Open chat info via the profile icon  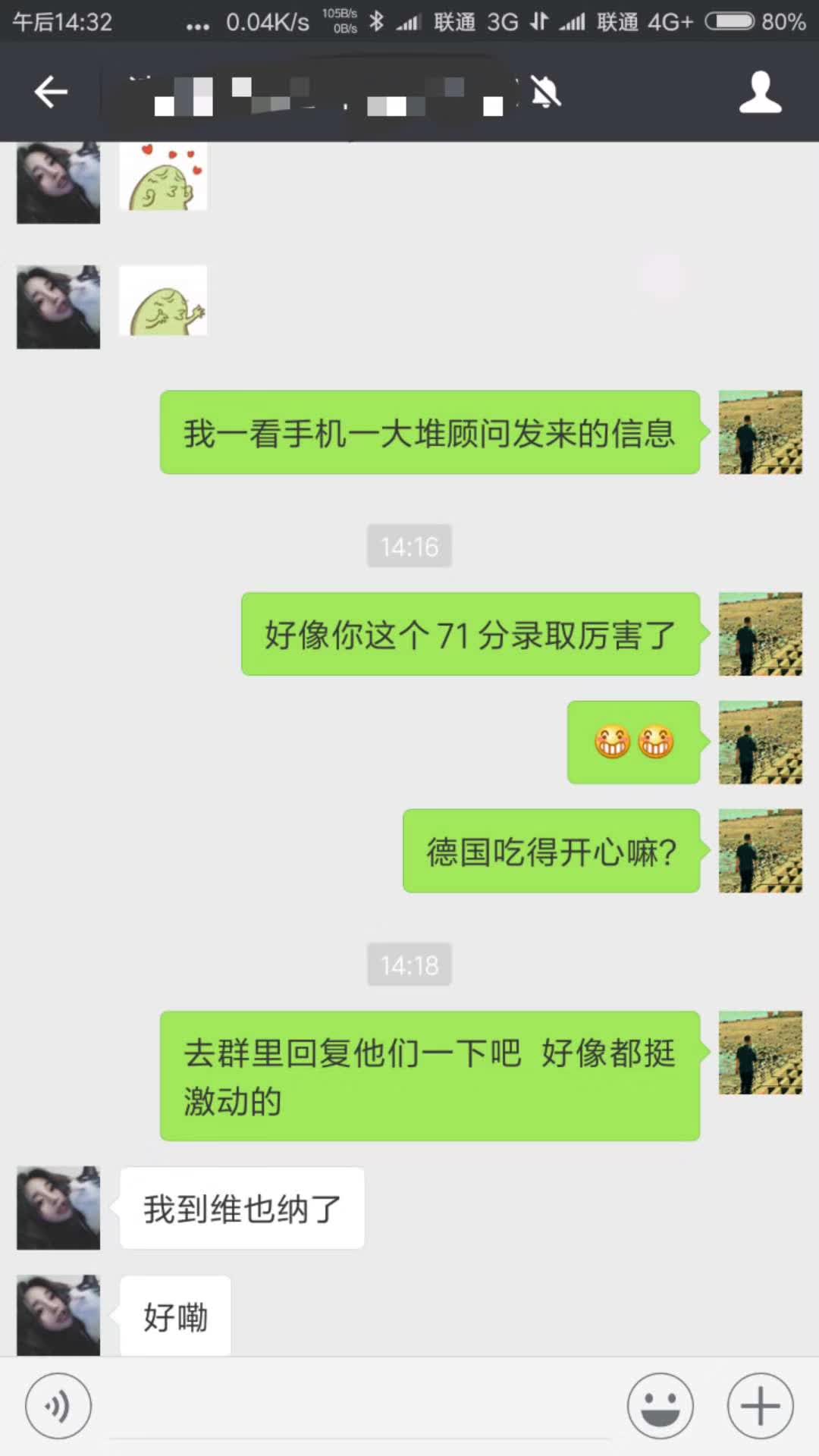click(760, 93)
